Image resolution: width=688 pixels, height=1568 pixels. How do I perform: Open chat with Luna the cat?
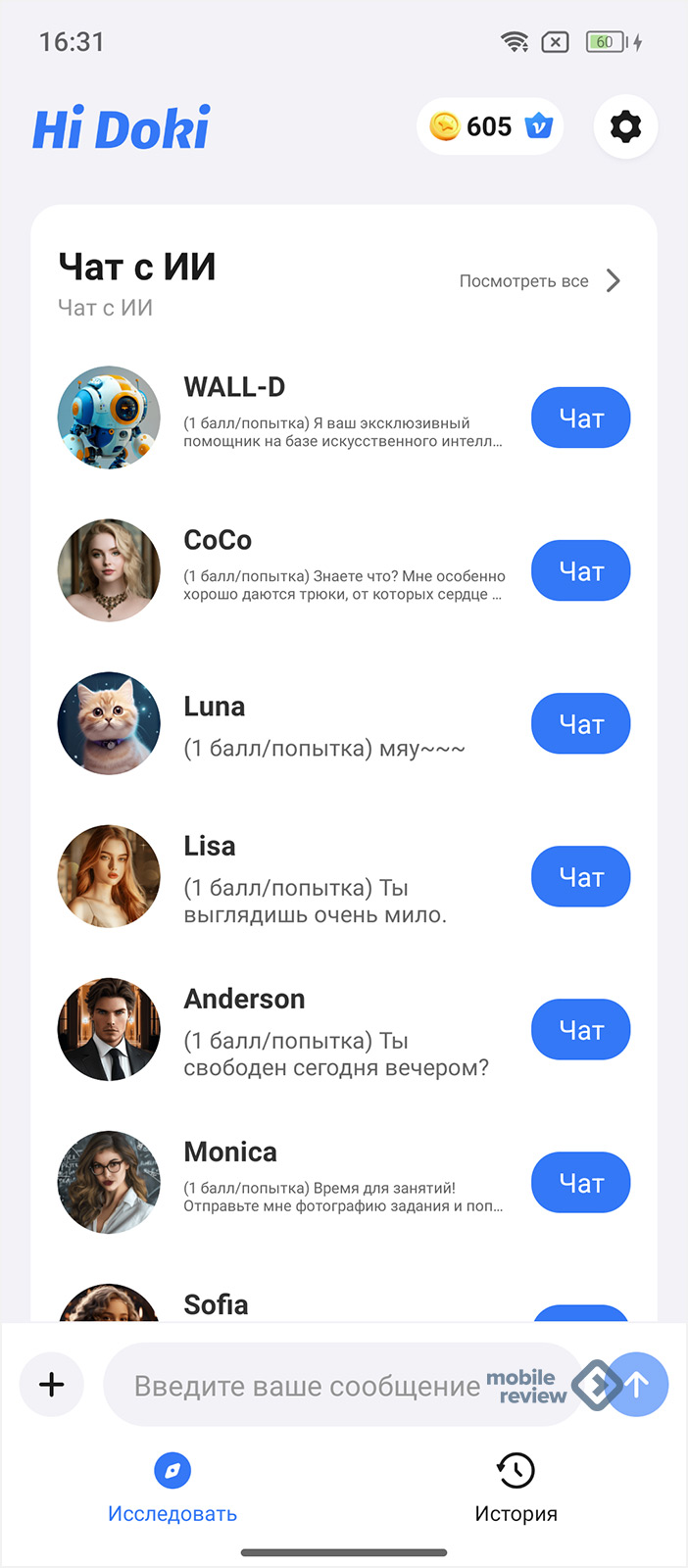pyautogui.click(x=580, y=724)
